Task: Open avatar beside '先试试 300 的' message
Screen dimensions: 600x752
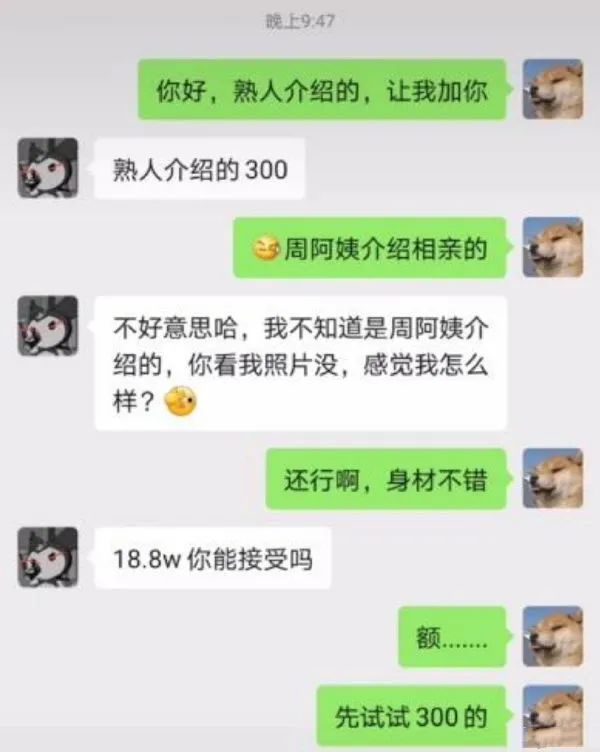Action: 552,714
